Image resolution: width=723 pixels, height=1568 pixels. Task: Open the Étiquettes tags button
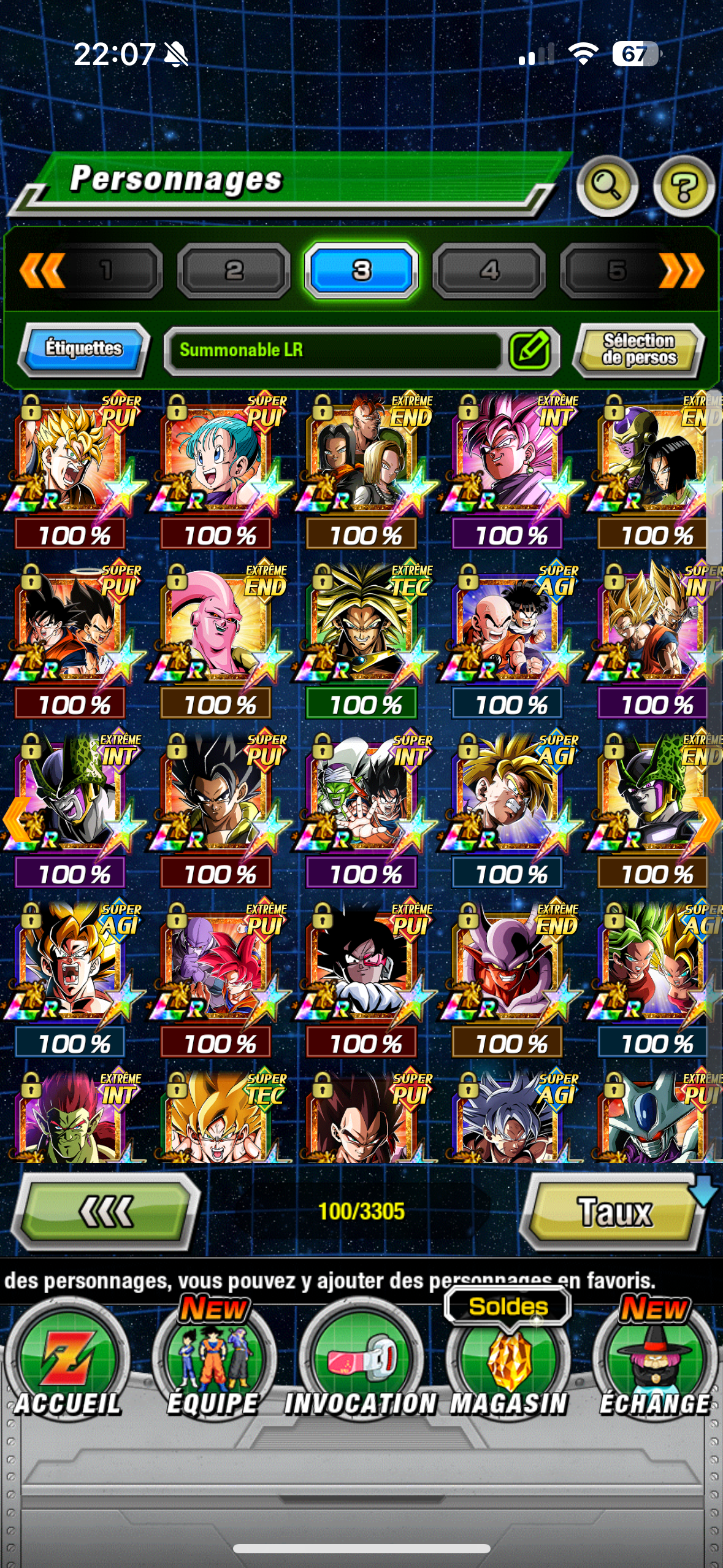pos(84,348)
